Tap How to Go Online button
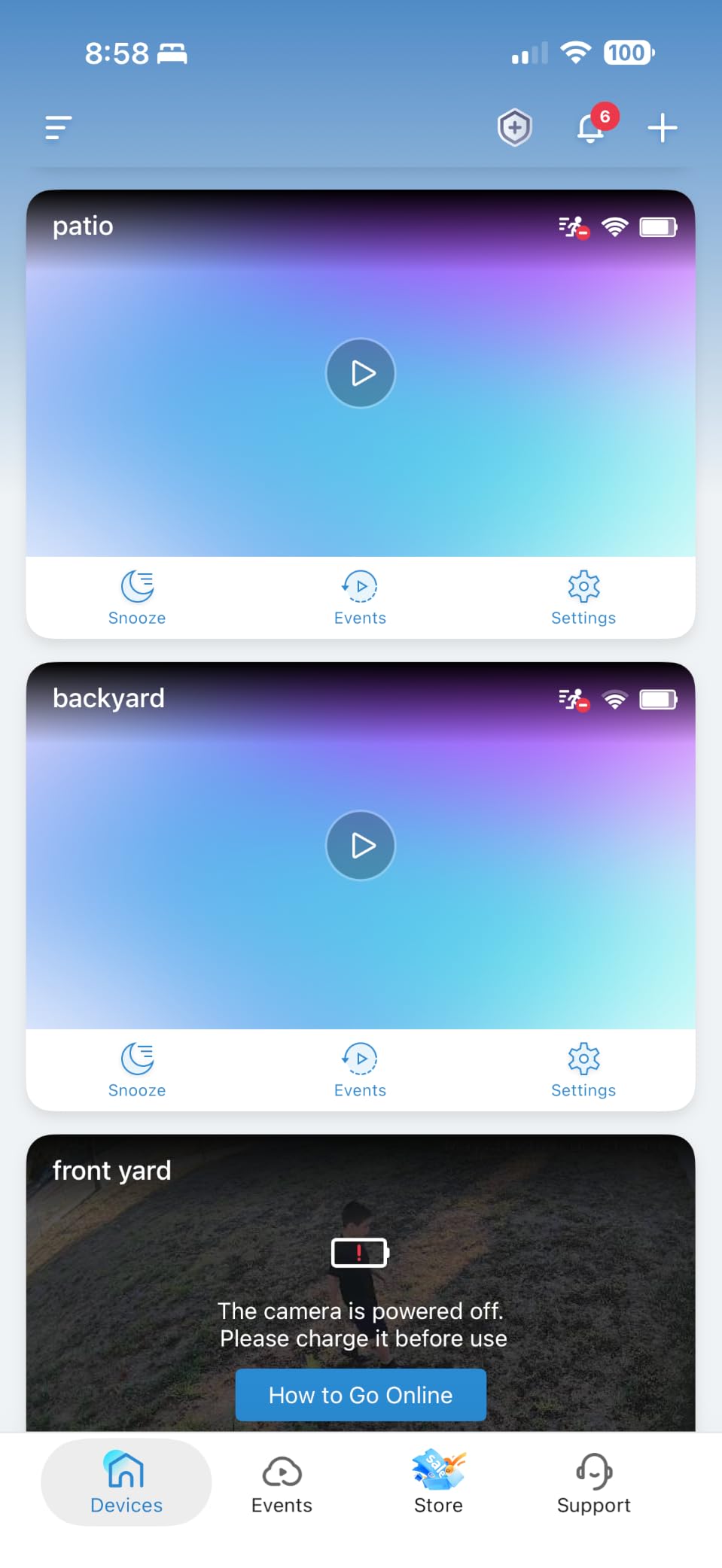722x1568 pixels. [361, 1395]
